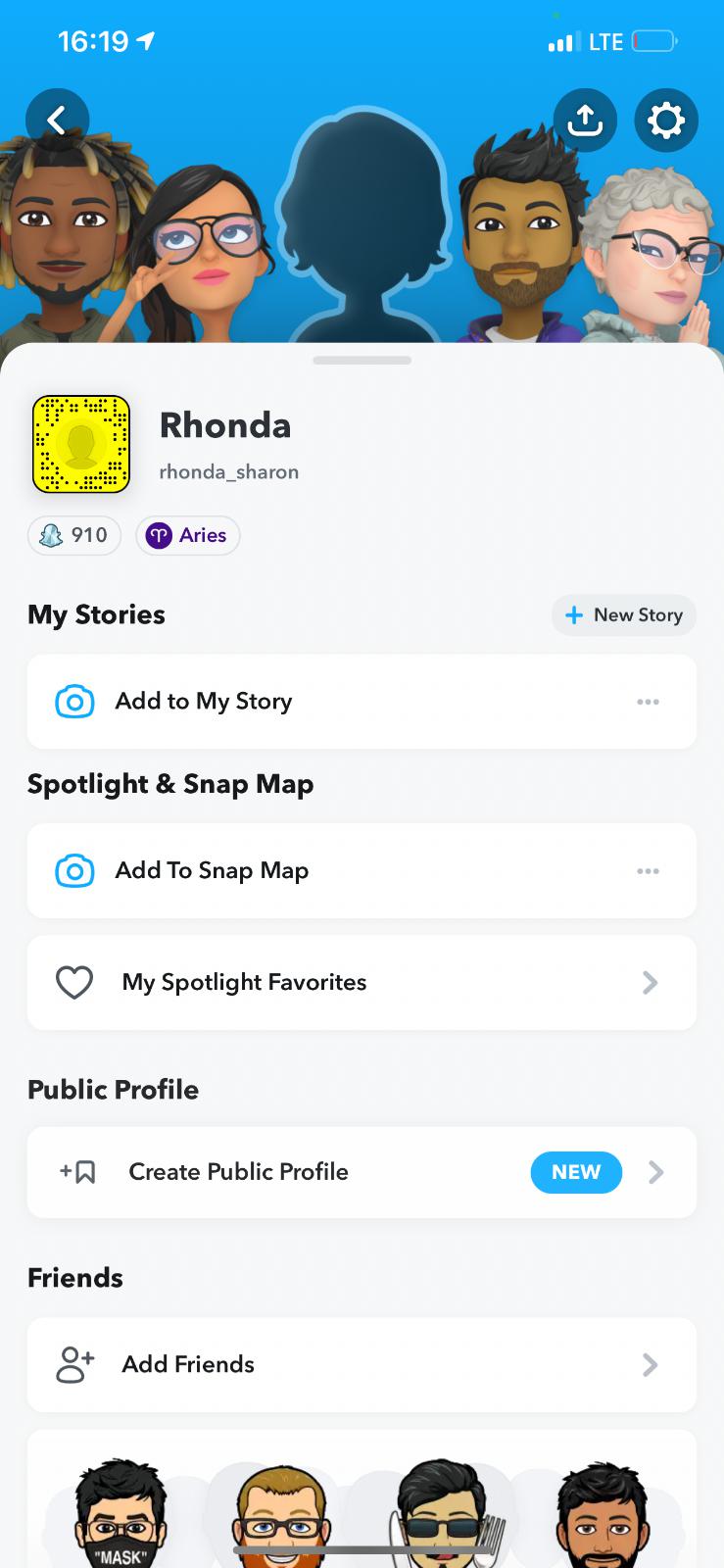Go back using the top arrow

pos(58,121)
